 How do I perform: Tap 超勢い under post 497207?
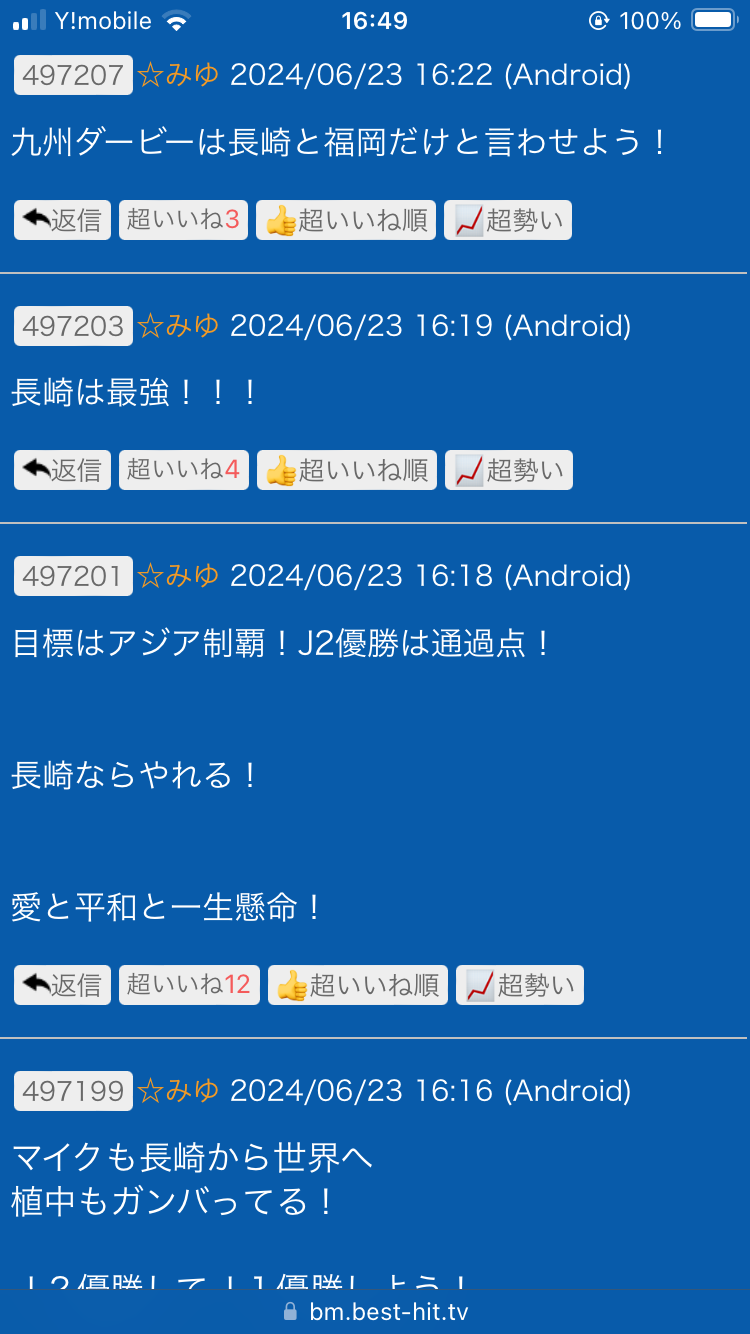pos(508,220)
